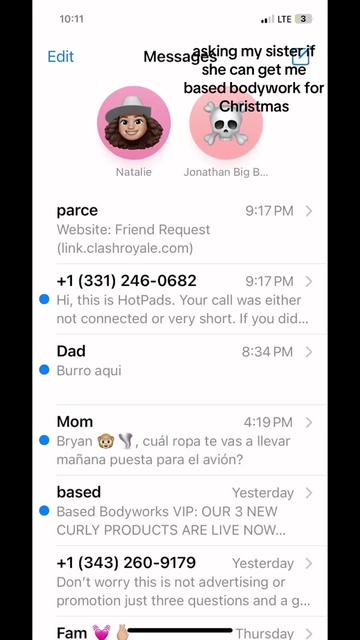Open HotPads message from +1 (331) 246-0682
The image size is (360, 640).
tap(180, 299)
